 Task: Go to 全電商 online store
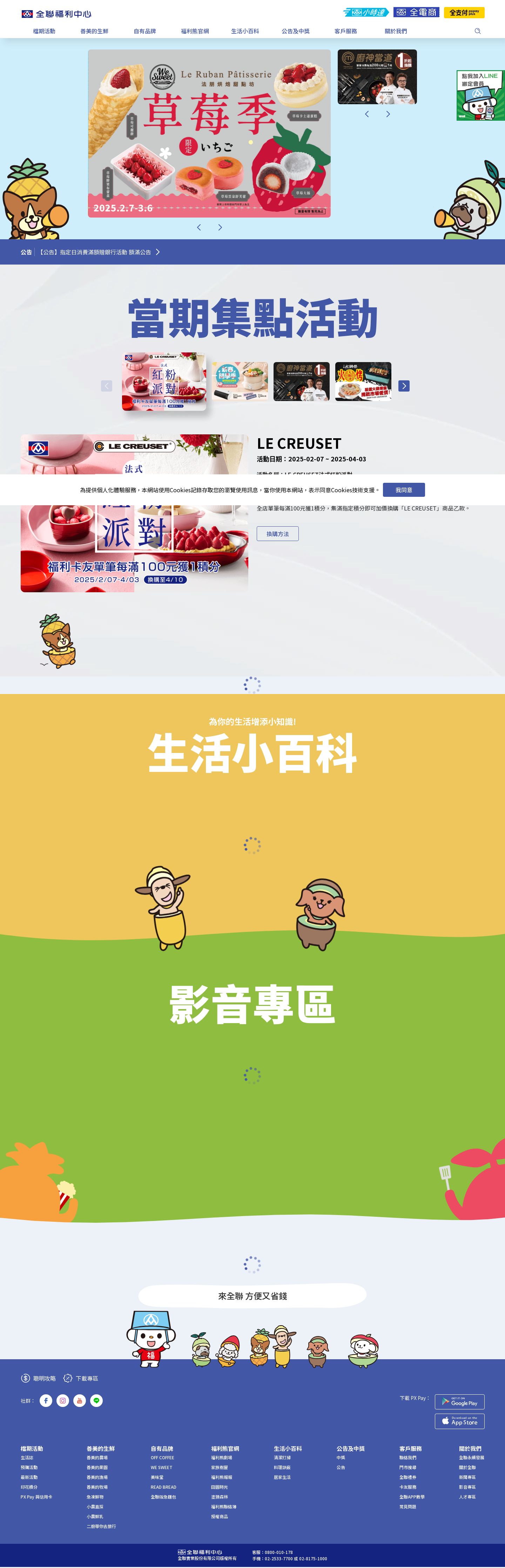click(416, 12)
